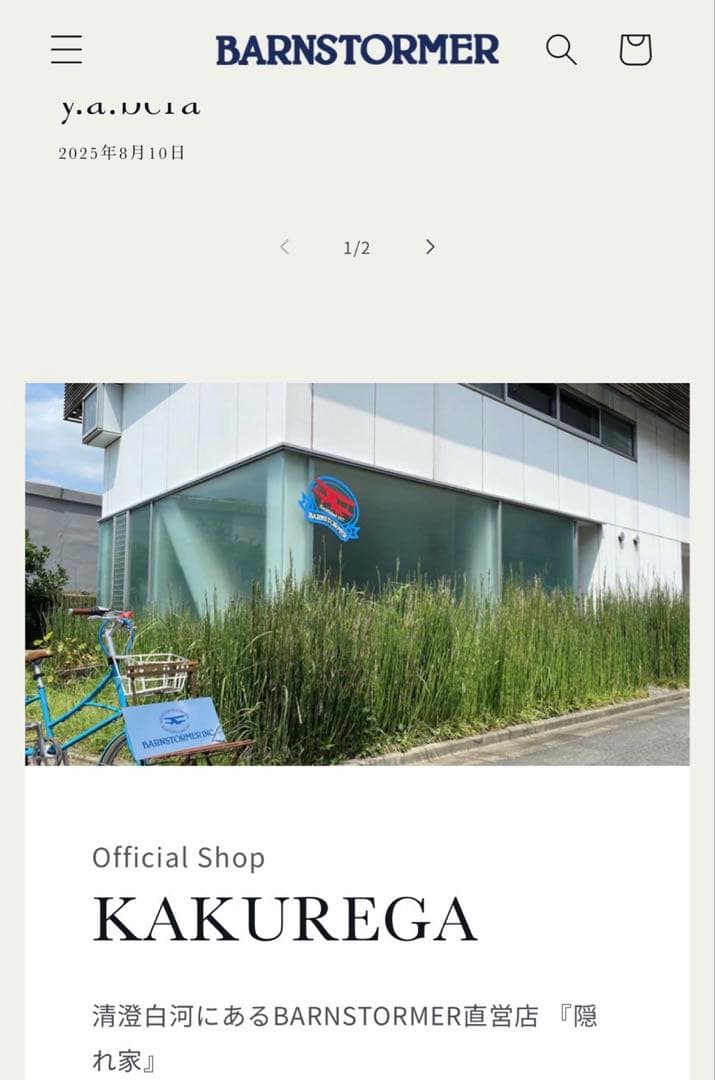Open the site search
The image size is (715, 1080).
coord(561,49)
